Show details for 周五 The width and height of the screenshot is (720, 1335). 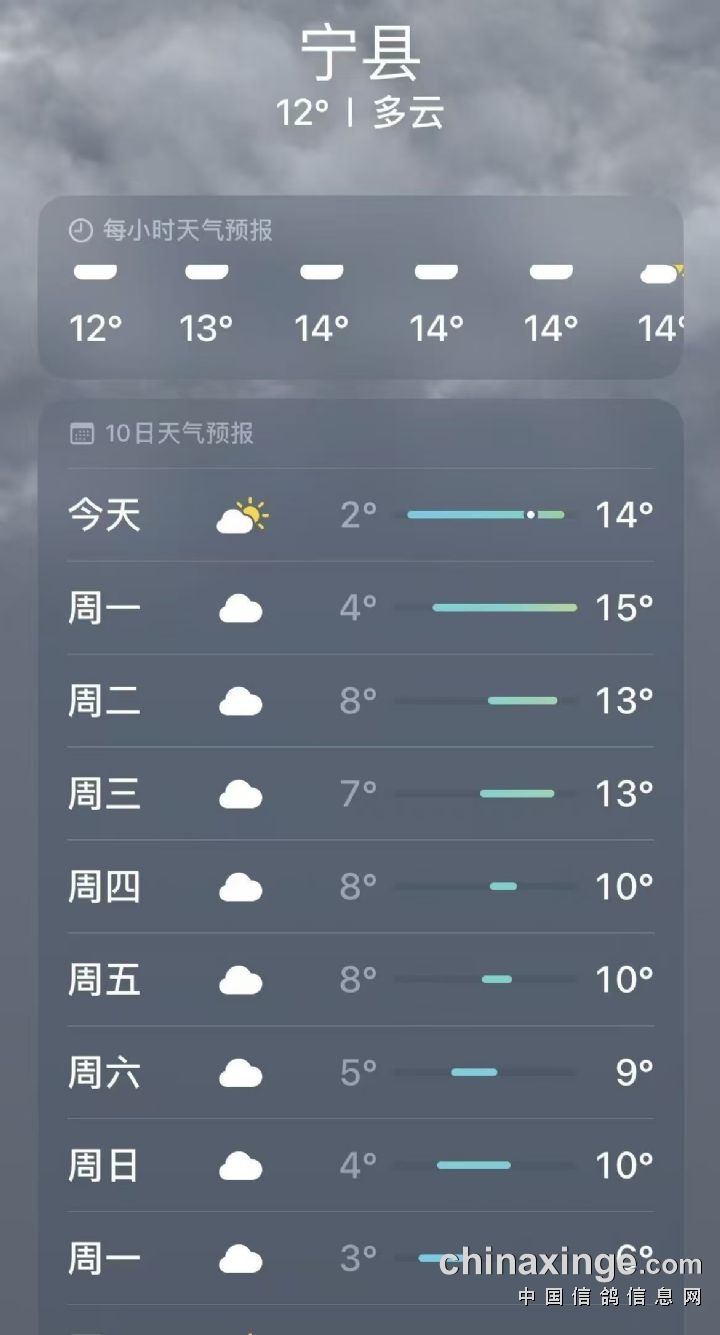point(360,980)
